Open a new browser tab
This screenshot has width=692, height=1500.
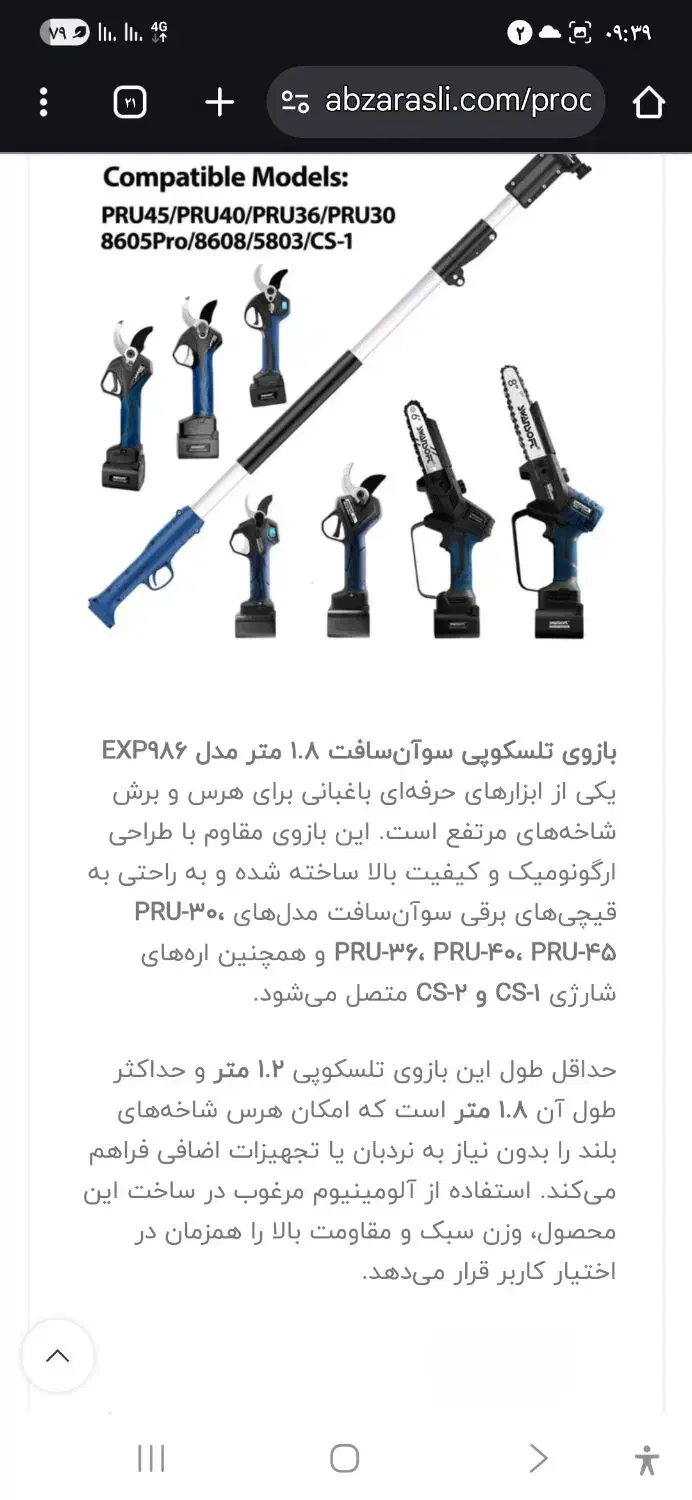(219, 102)
